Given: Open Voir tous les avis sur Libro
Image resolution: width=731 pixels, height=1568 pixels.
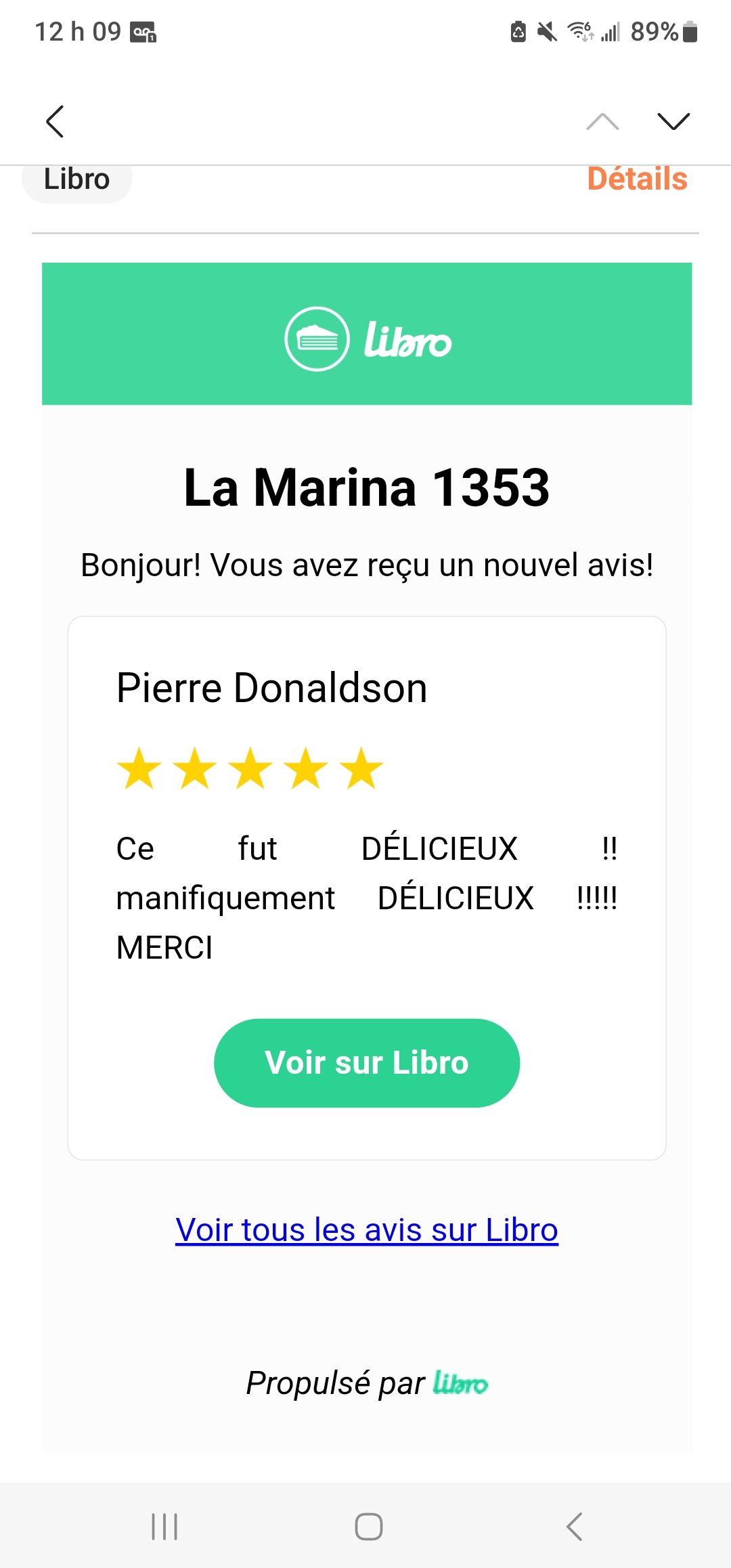Looking at the screenshot, I should [x=367, y=1229].
